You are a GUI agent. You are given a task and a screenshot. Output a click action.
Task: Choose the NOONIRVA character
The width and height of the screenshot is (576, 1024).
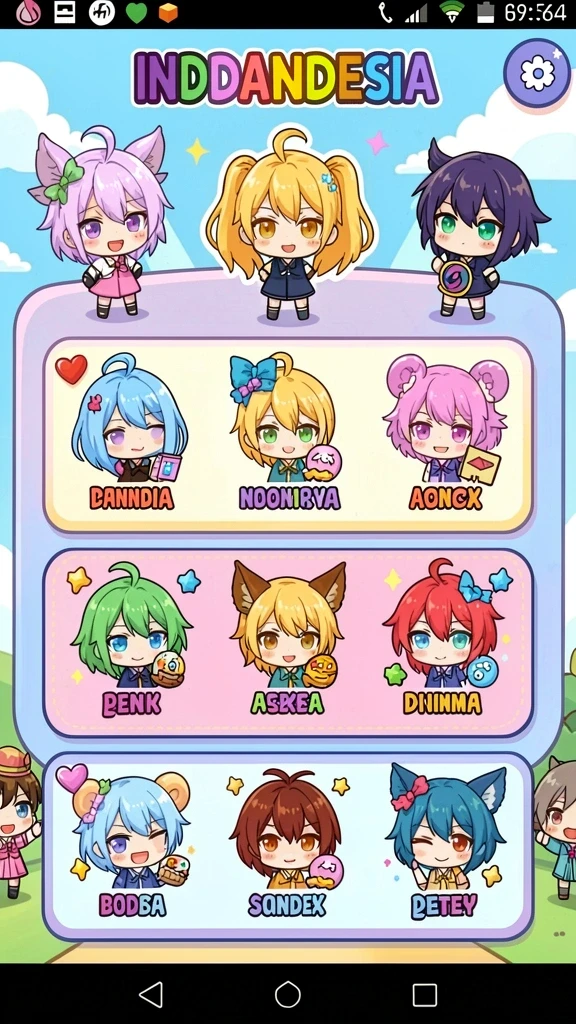click(x=289, y=432)
